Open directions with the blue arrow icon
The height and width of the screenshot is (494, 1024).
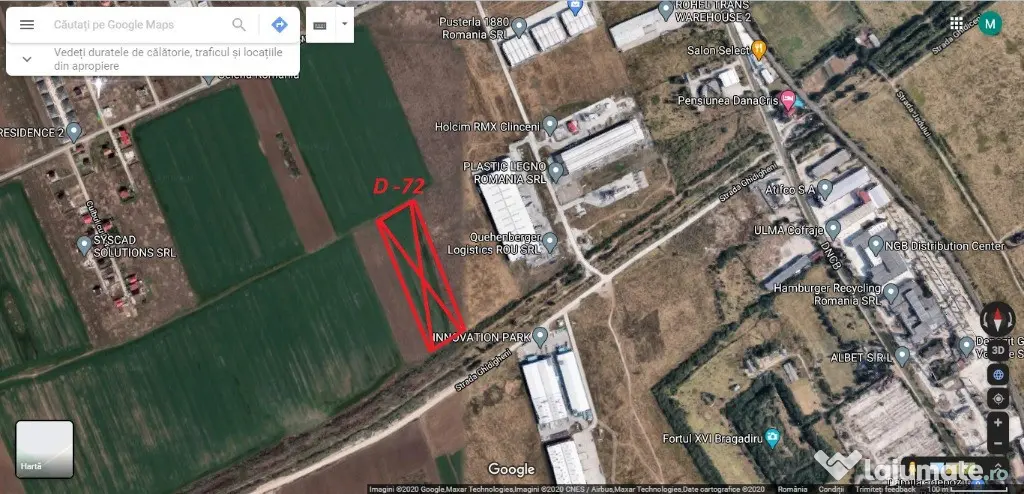280,24
